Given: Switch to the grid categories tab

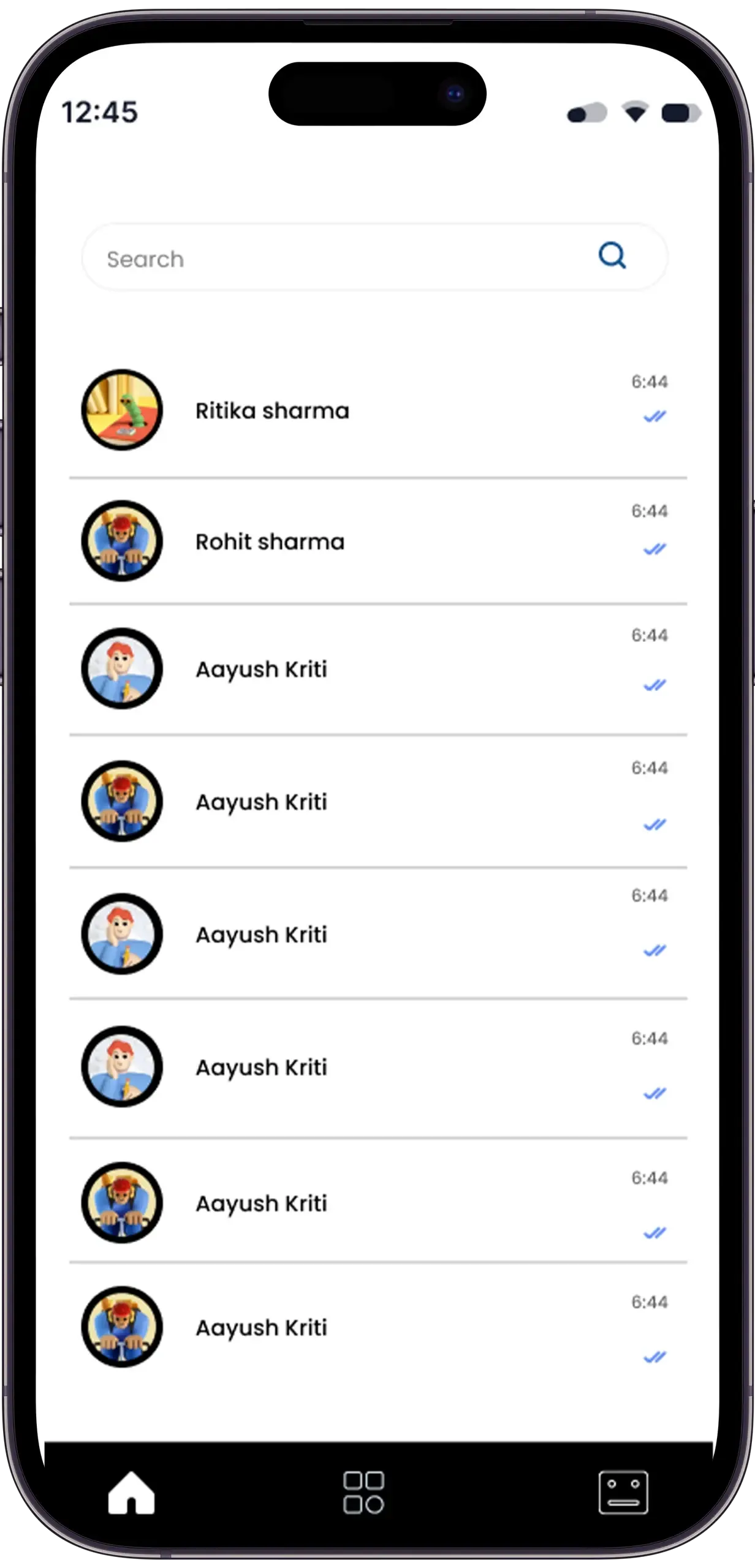Looking at the screenshot, I should (363, 1493).
